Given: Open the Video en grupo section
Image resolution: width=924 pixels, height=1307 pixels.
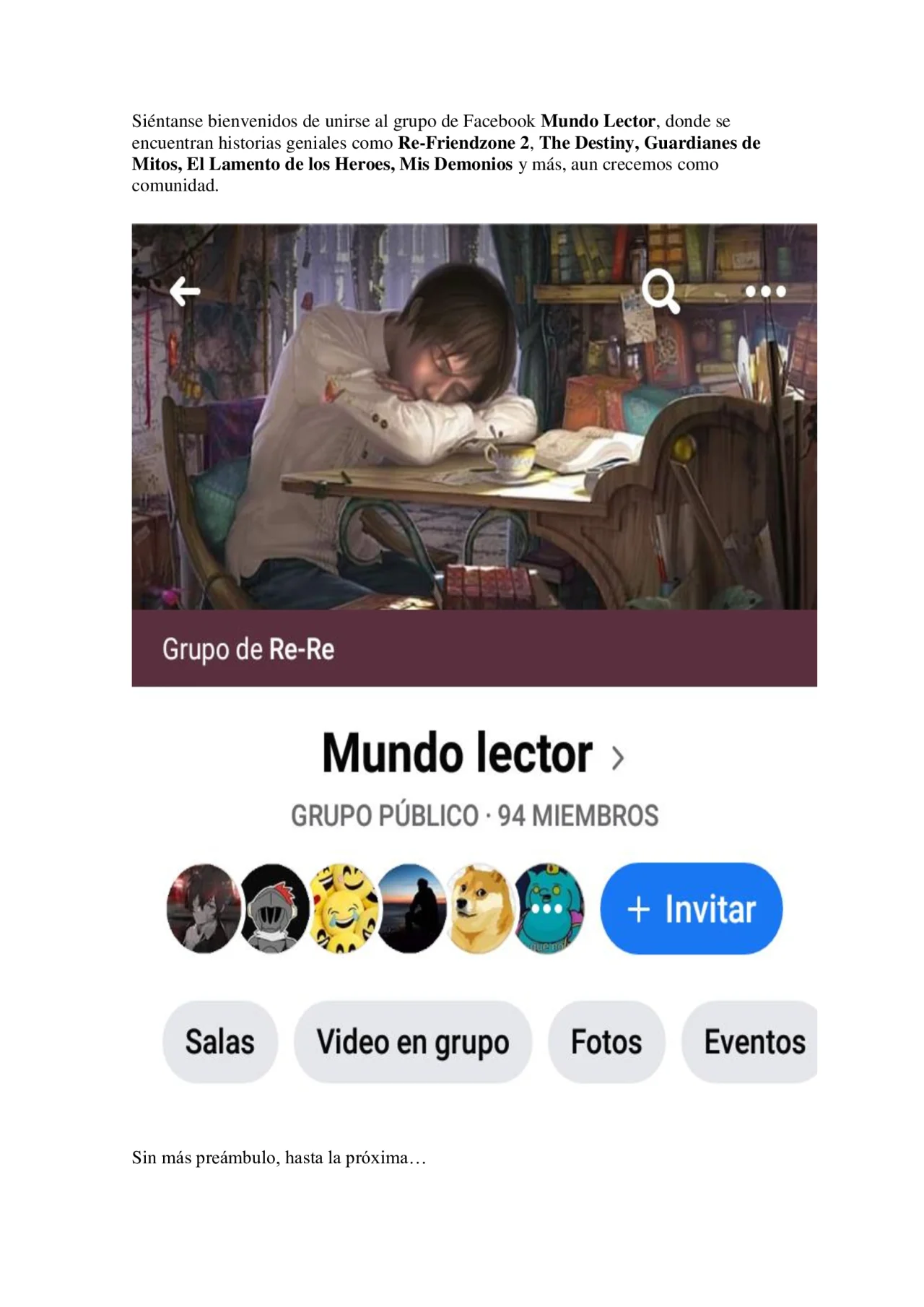Looking at the screenshot, I should [x=412, y=1041].
